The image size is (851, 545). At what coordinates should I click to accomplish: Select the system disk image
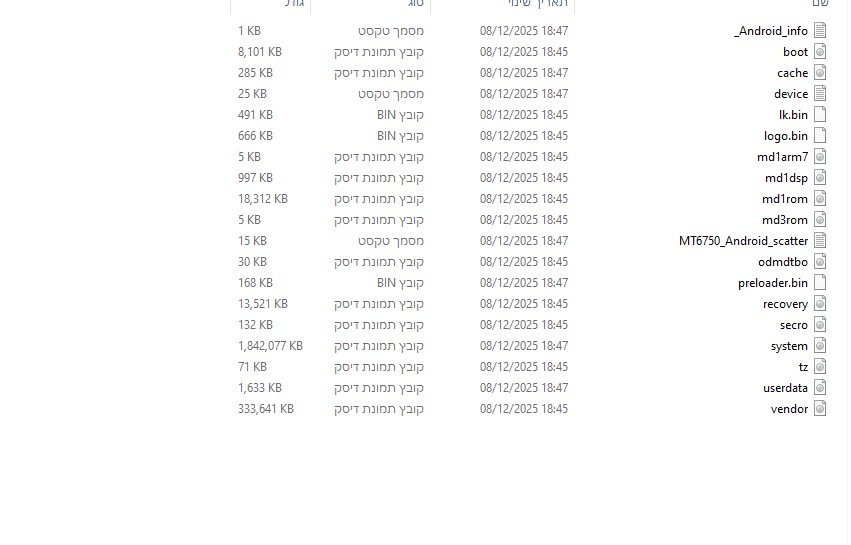coord(789,346)
